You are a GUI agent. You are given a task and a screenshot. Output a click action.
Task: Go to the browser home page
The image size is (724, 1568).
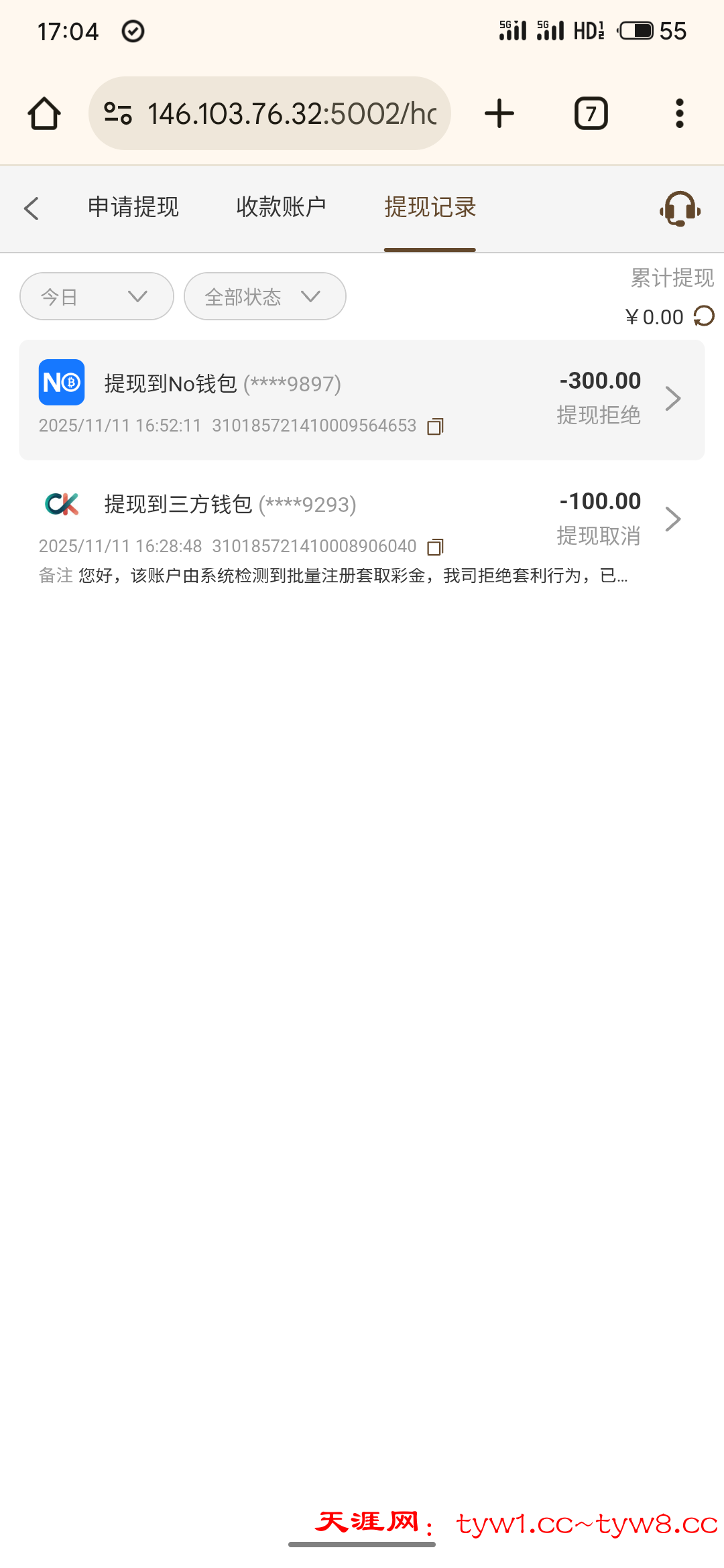click(x=44, y=113)
